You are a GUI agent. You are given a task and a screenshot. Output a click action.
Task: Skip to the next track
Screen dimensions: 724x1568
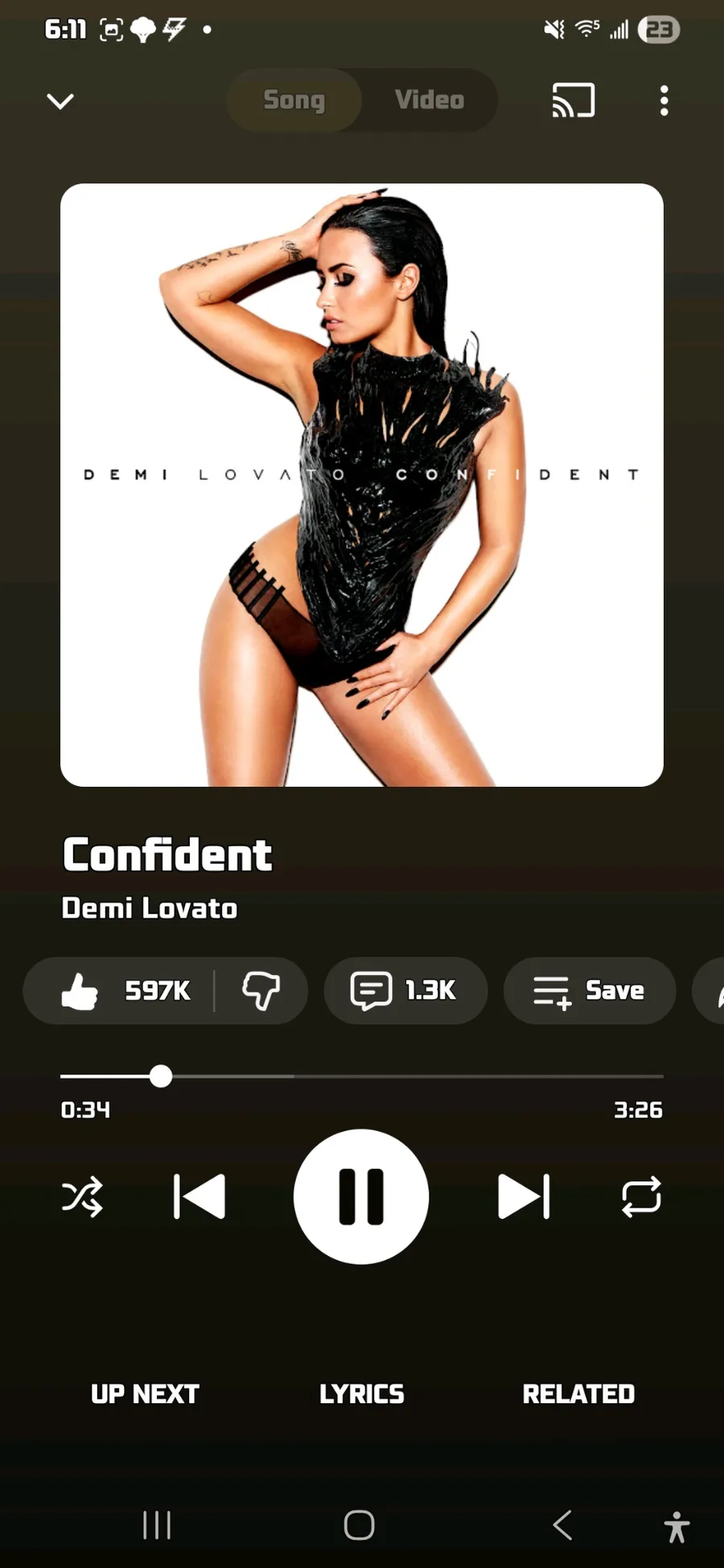coord(524,1196)
